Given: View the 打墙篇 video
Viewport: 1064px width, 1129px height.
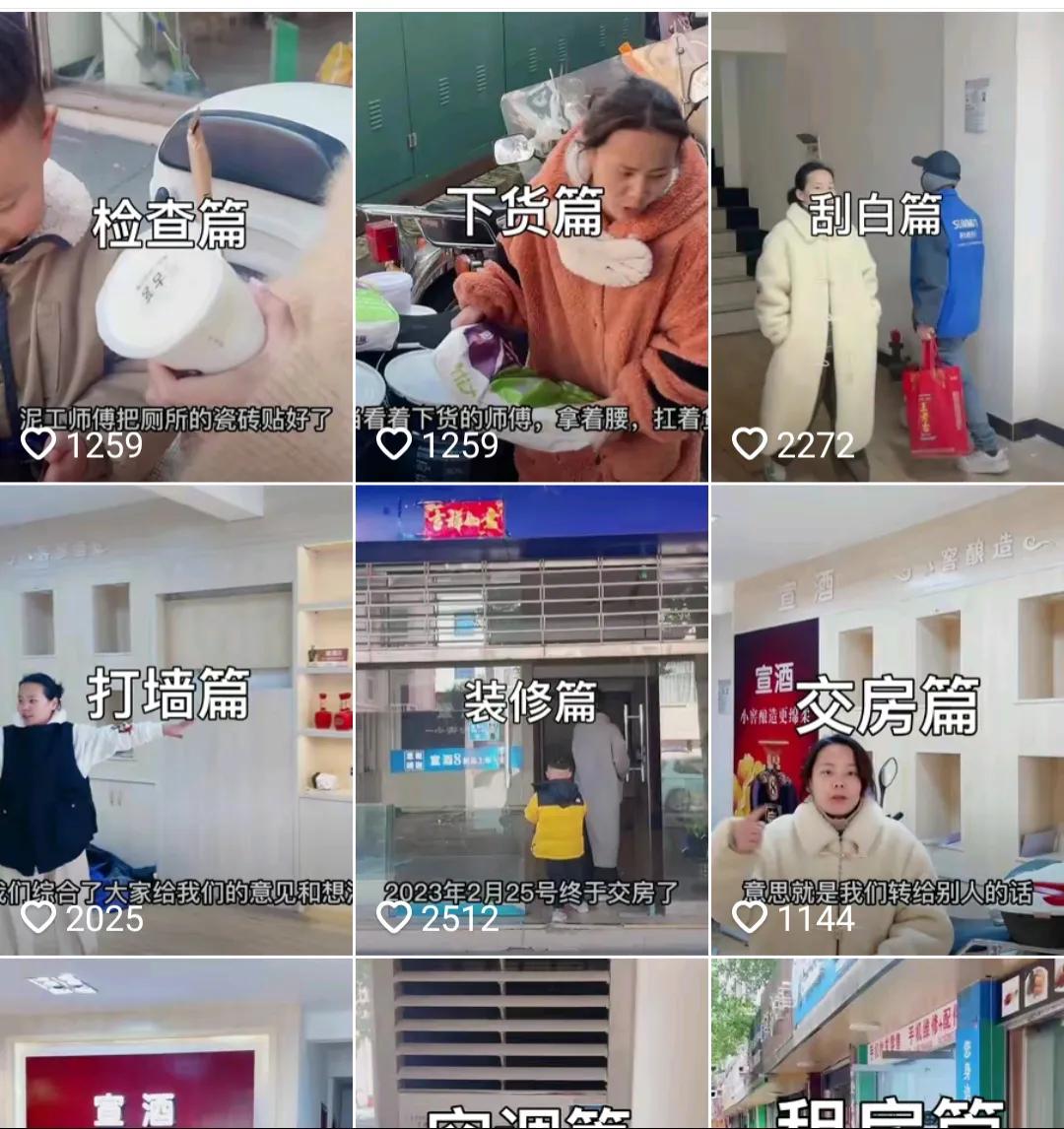Looking at the screenshot, I should click(175, 719).
